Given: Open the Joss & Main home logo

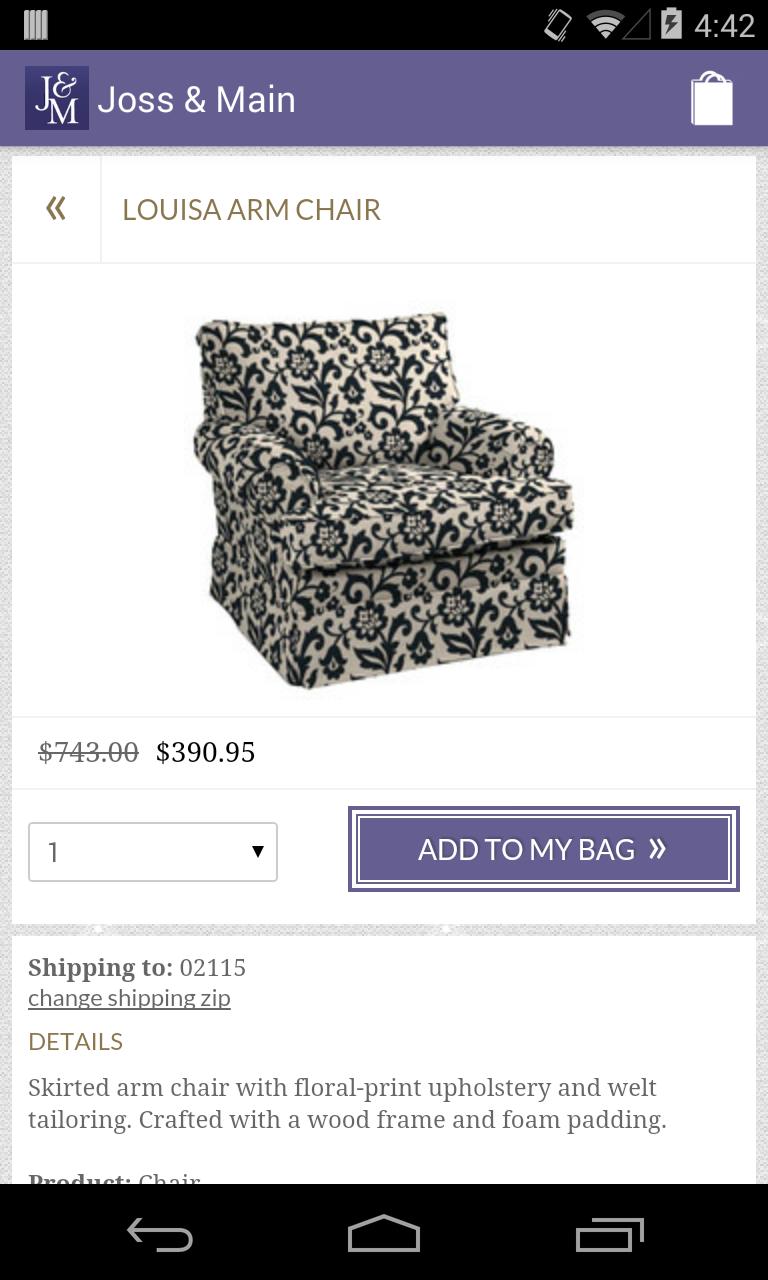Looking at the screenshot, I should 57,98.
